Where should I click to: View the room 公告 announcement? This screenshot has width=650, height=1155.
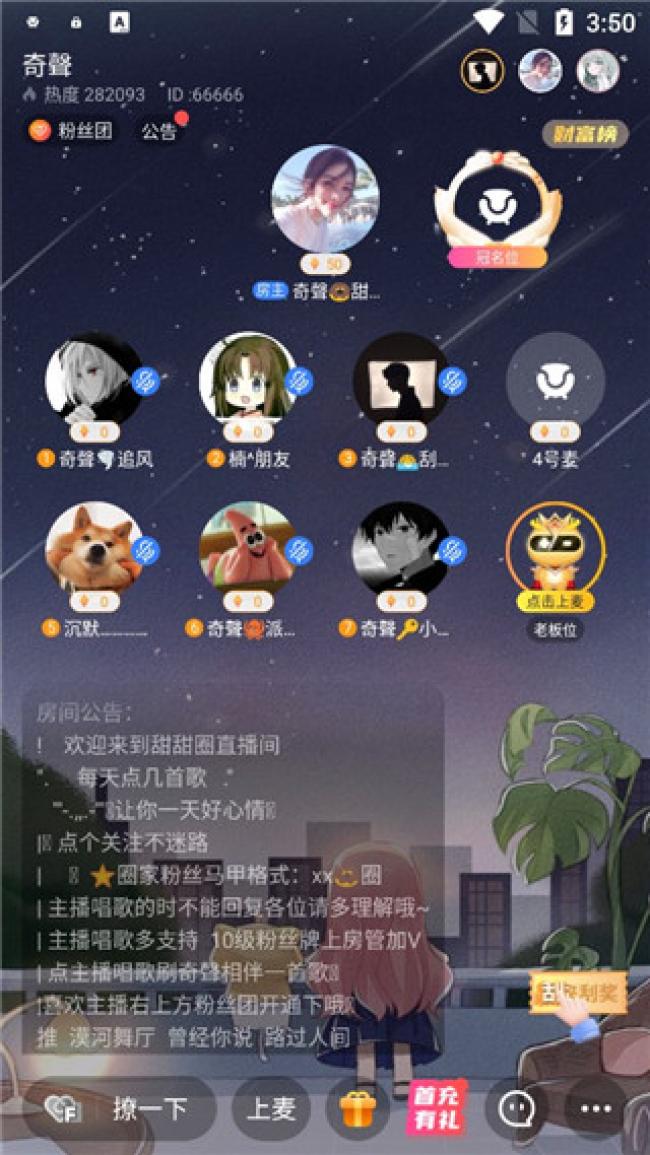click(159, 131)
